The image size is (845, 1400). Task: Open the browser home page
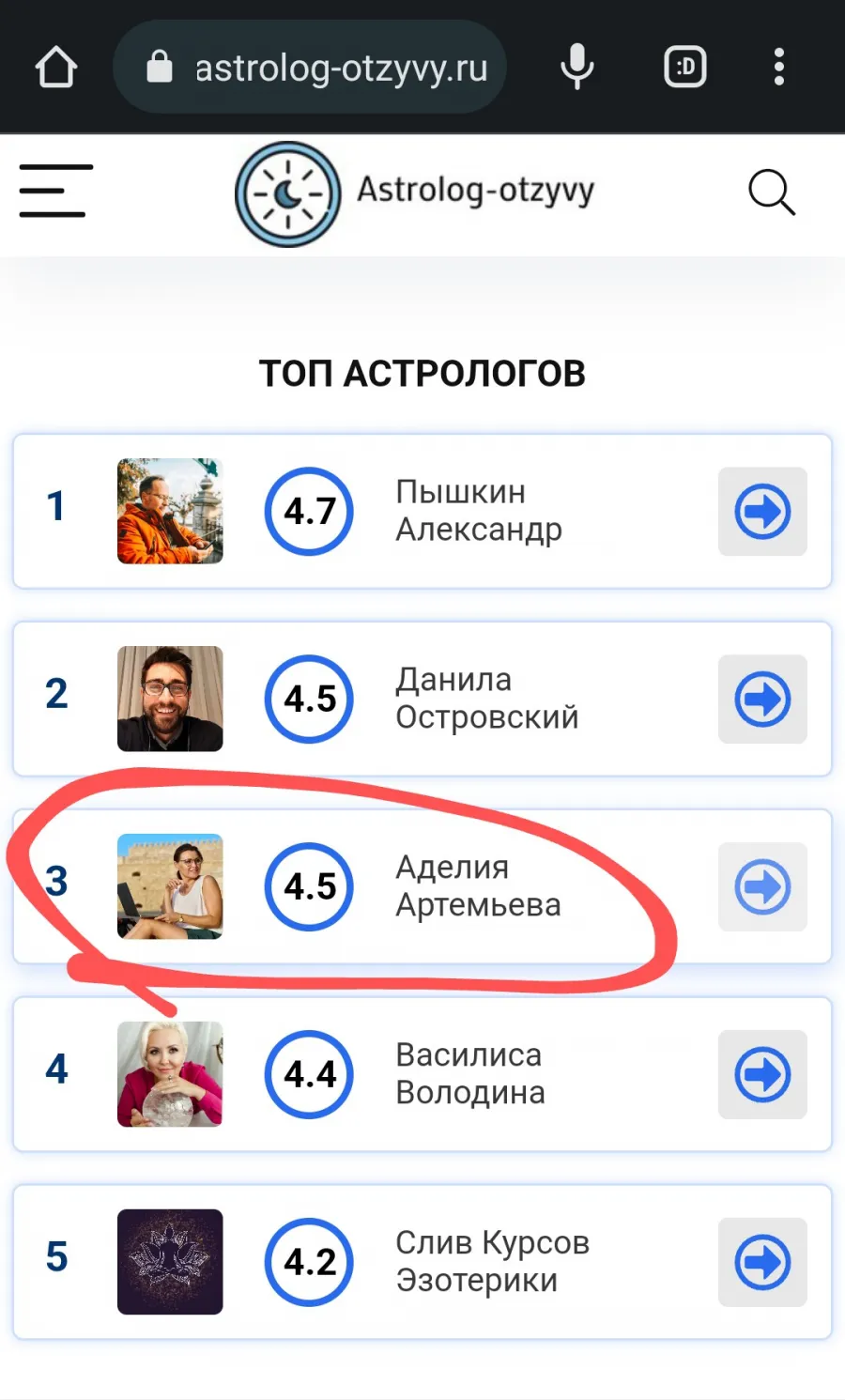click(56, 67)
